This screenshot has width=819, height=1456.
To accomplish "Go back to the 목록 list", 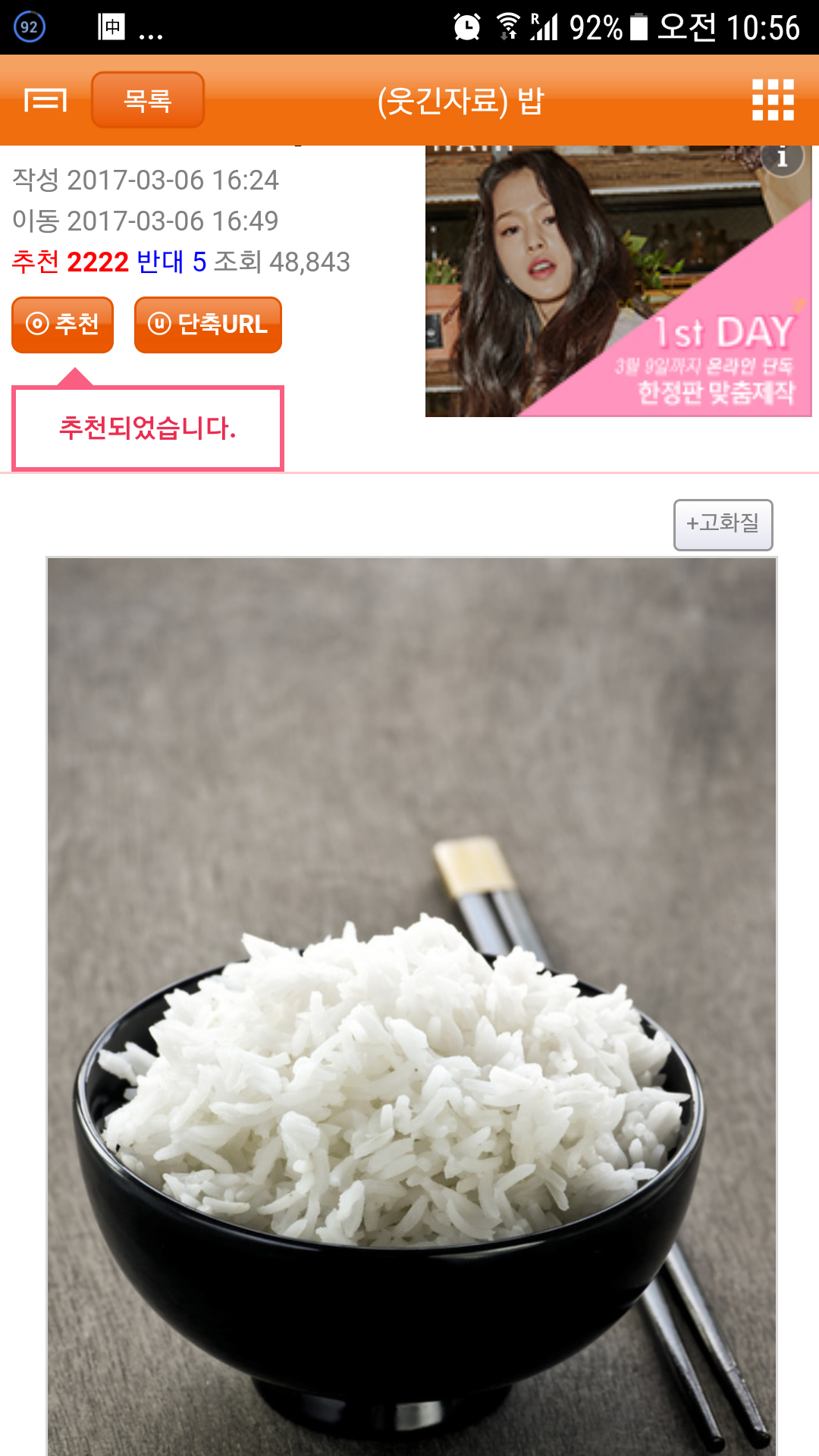I will [x=148, y=99].
